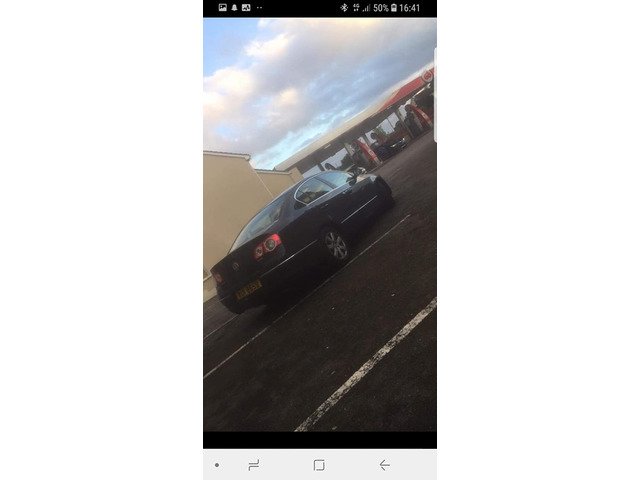Viewport: 640px width, 480px height.
Task: Go to the home screen
Action: (319, 465)
